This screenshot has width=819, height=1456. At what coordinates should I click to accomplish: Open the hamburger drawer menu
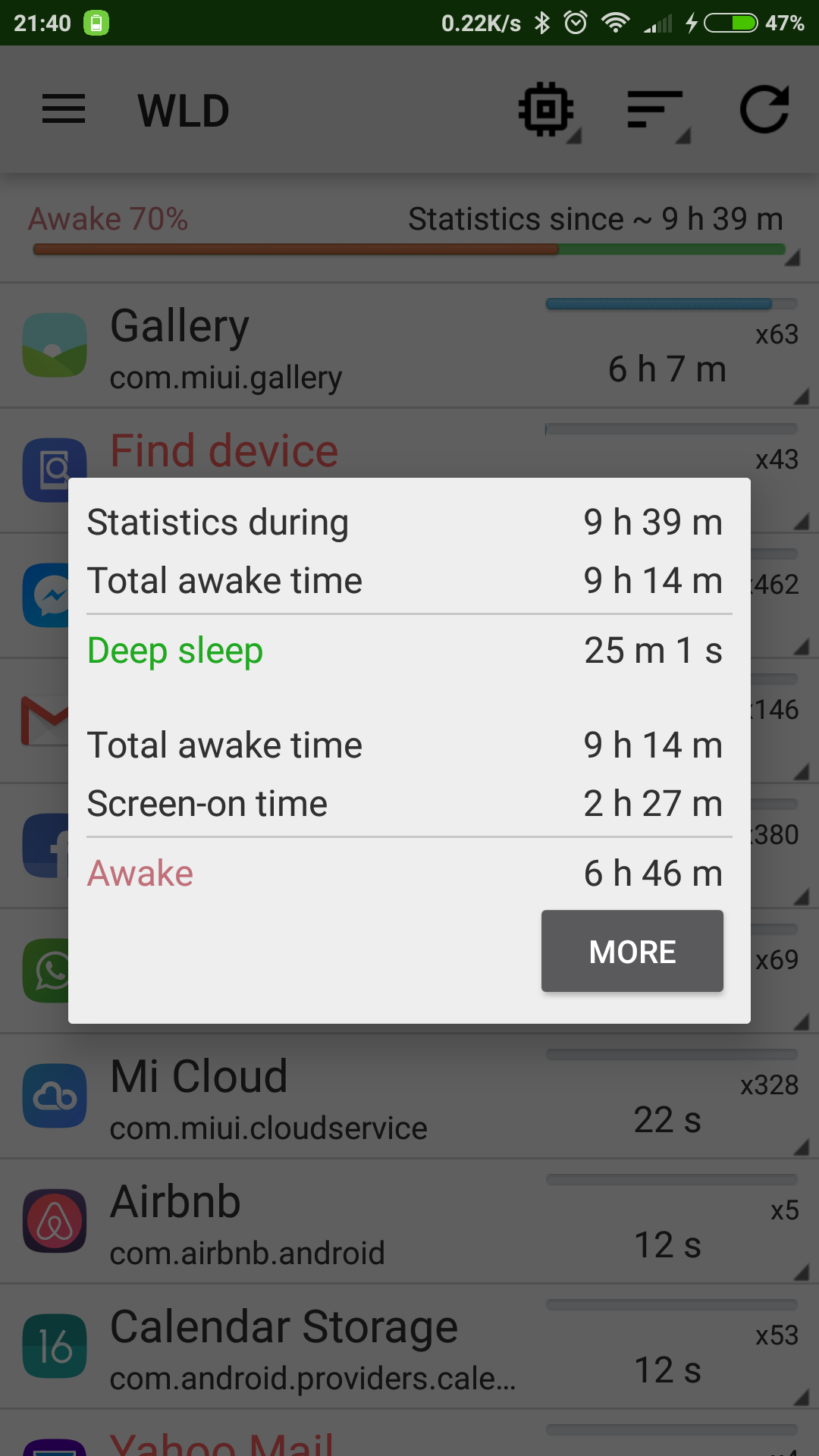(x=64, y=110)
